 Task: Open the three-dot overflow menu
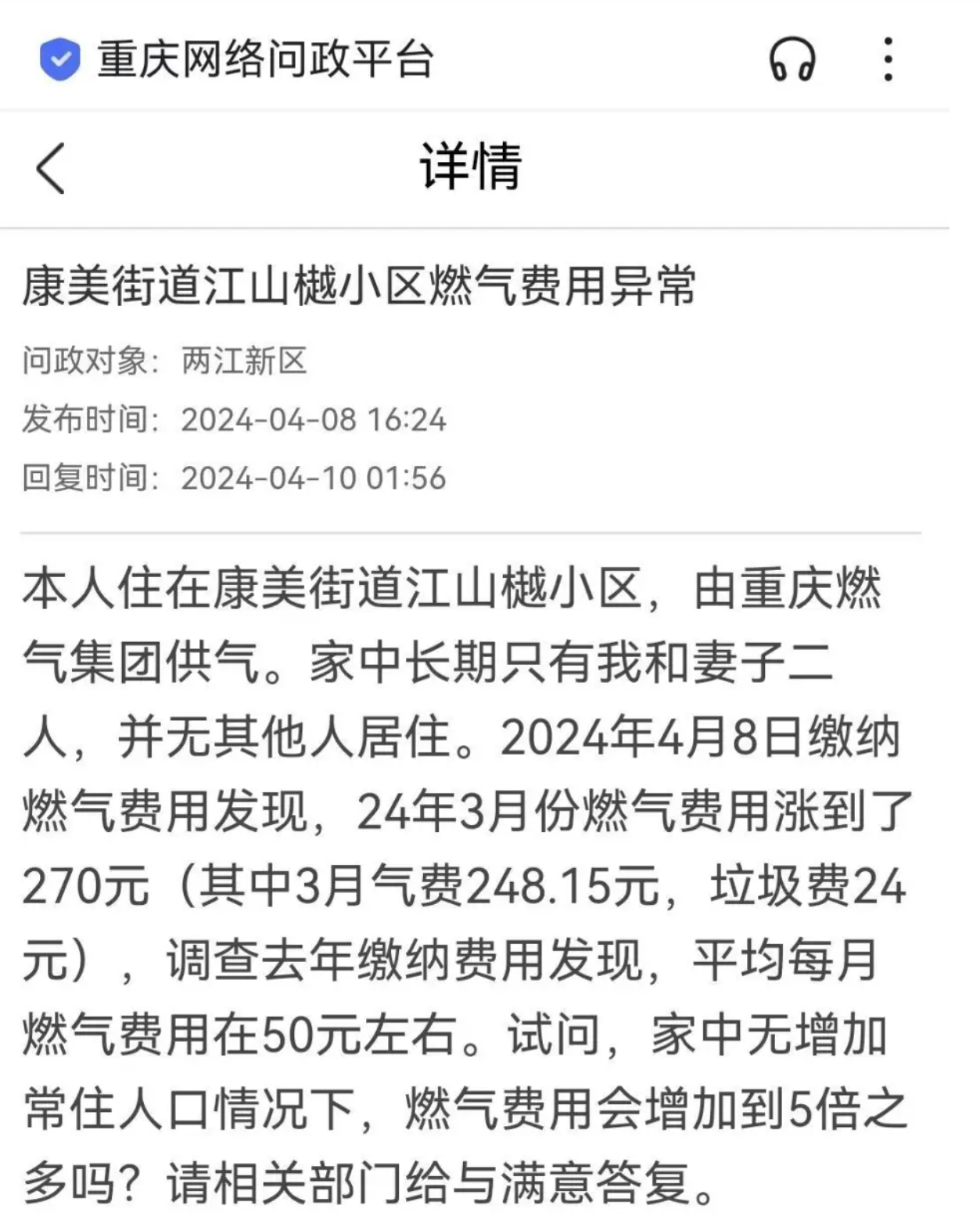tap(888, 59)
